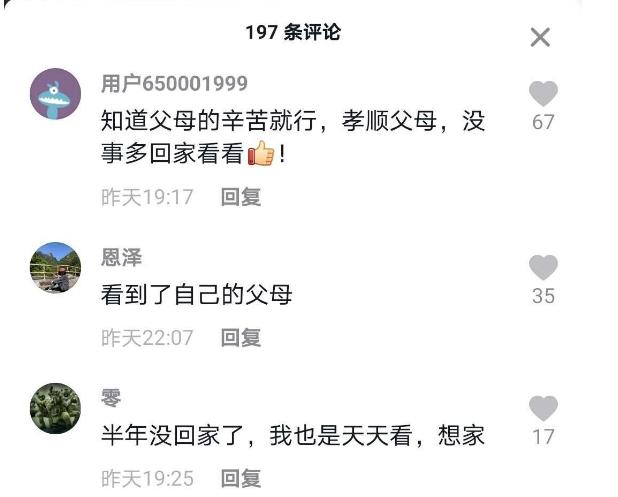Screen dimensions: 618x497
Task: Open 恩泽's profile avatar
Action: coord(56,268)
